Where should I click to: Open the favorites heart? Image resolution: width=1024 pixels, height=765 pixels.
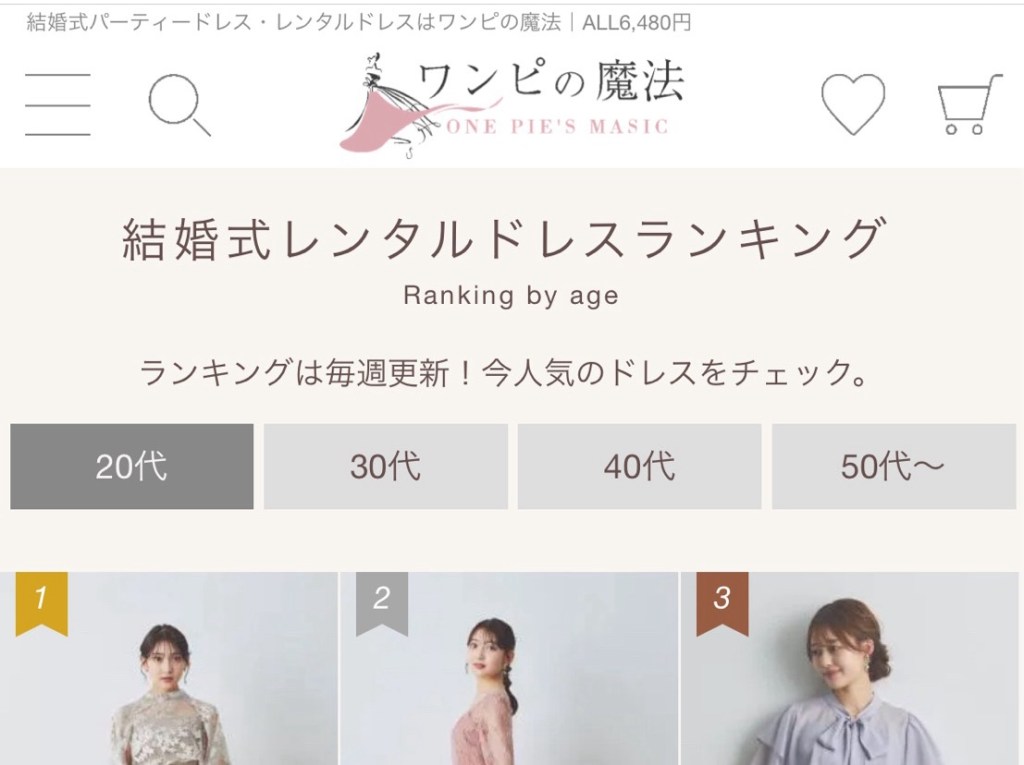tap(853, 104)
